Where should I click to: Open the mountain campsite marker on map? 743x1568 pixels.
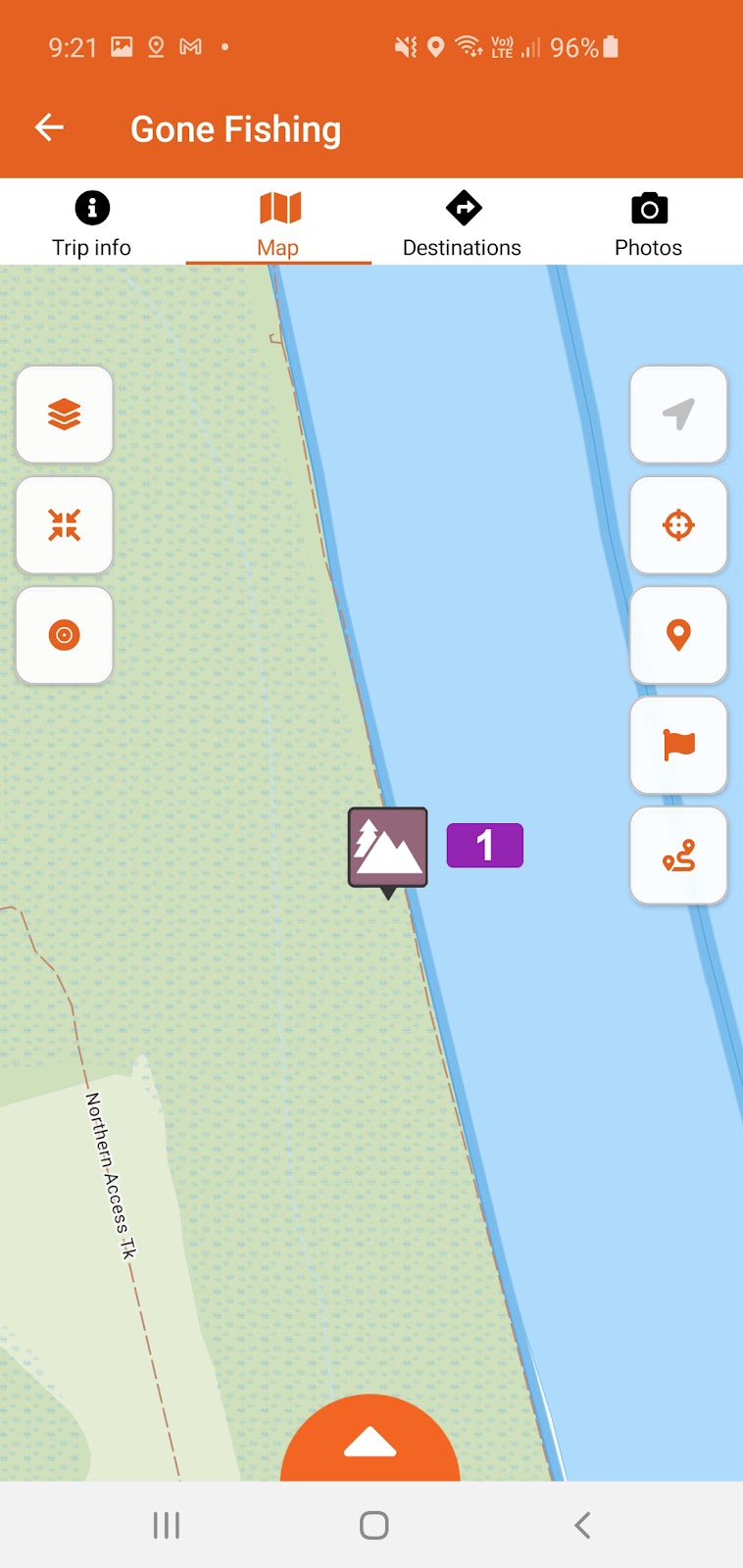pos(388,848)
